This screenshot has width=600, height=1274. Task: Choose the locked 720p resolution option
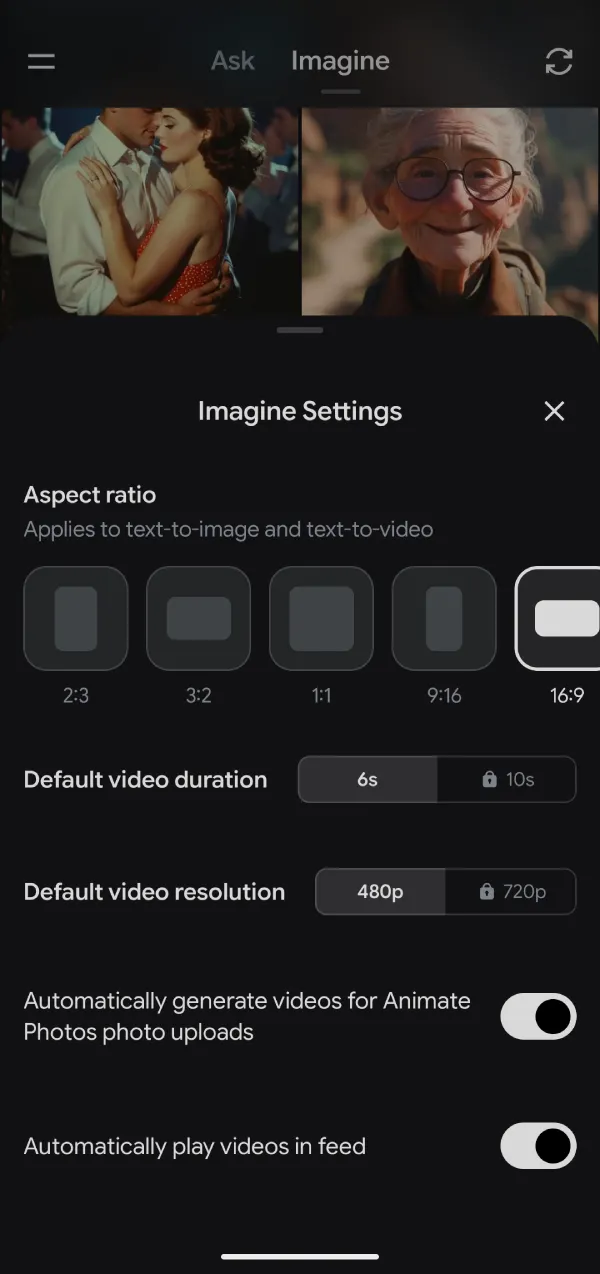(x=511, y=892)
